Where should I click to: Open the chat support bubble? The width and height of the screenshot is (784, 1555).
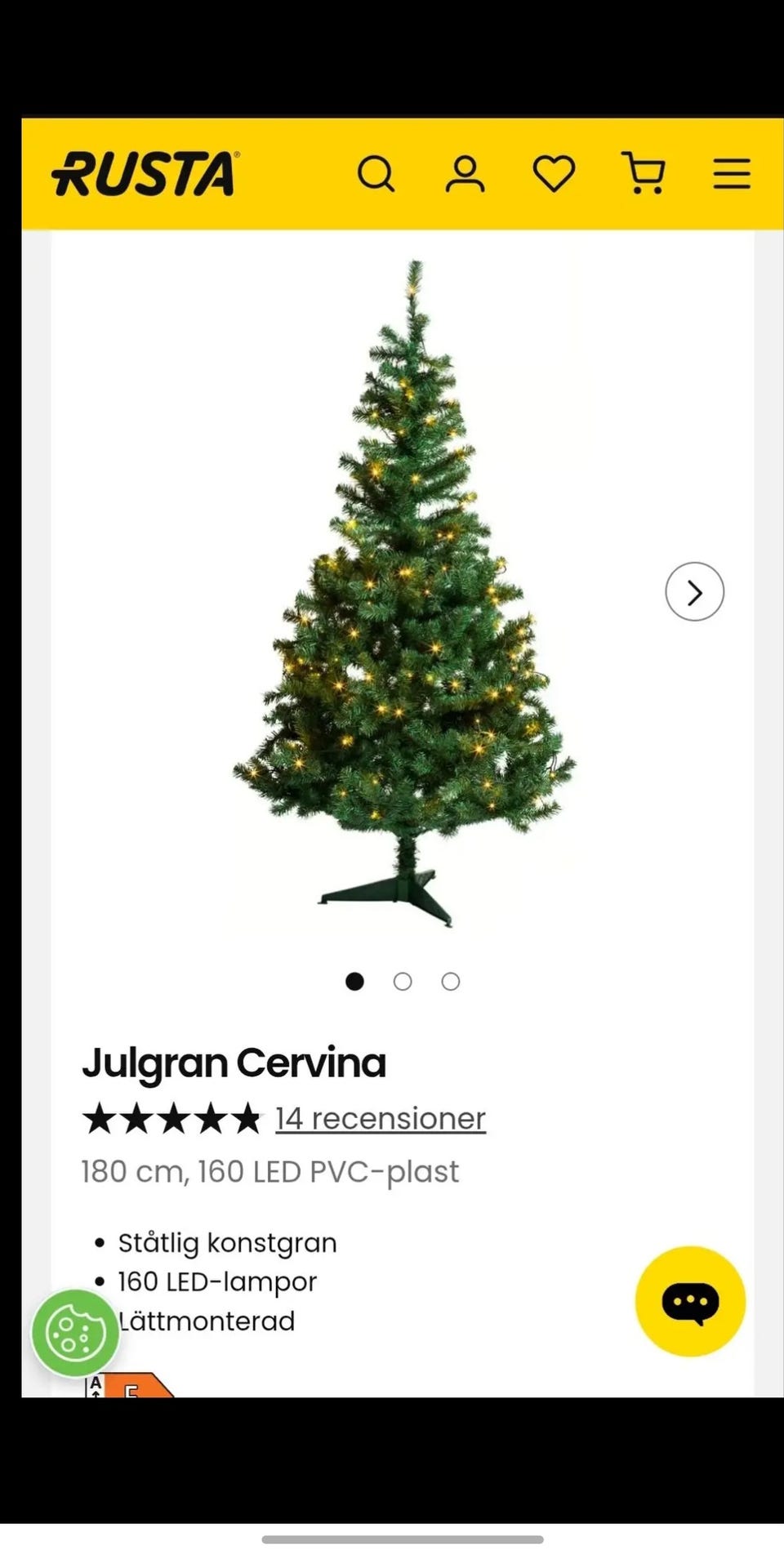coord(690,1302)
